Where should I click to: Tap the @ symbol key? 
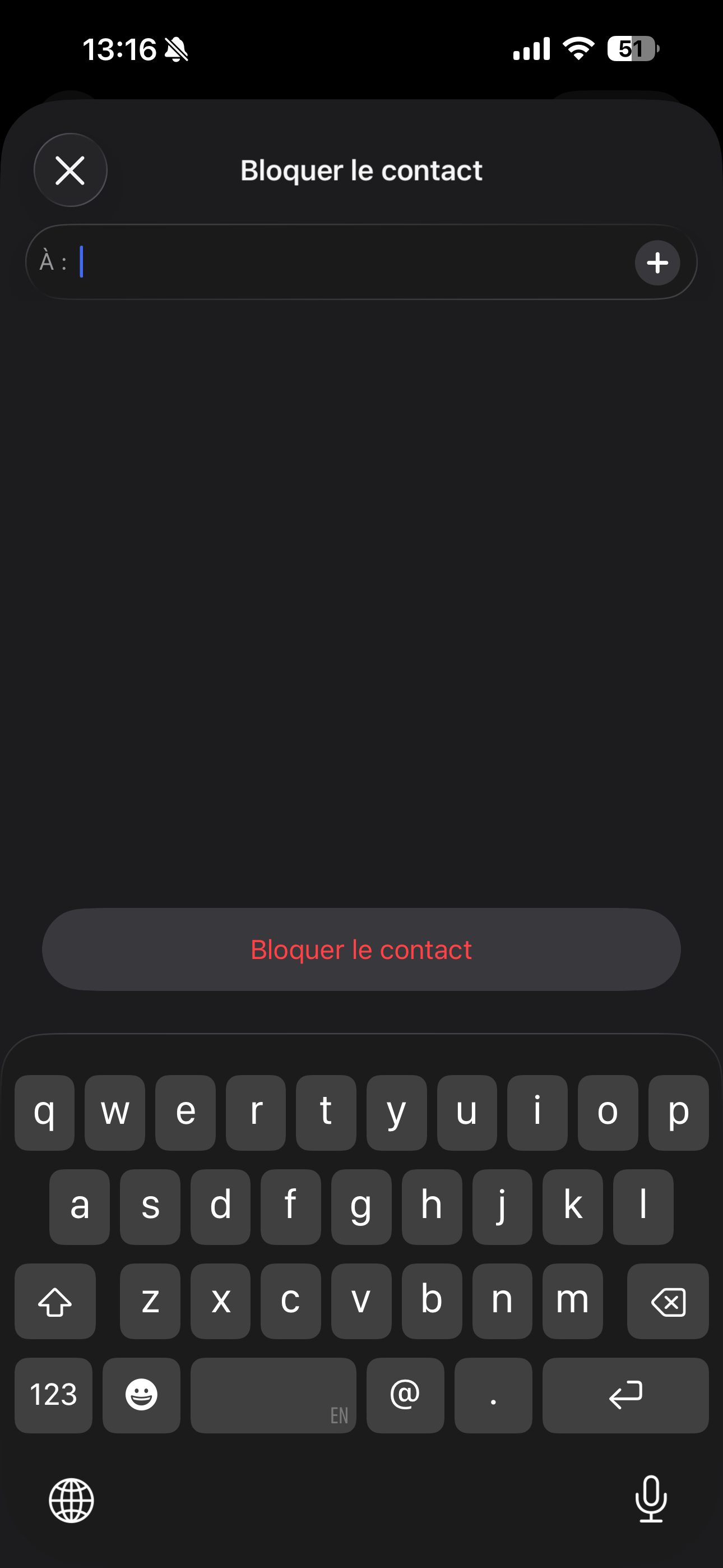(x=405, y=1395)
